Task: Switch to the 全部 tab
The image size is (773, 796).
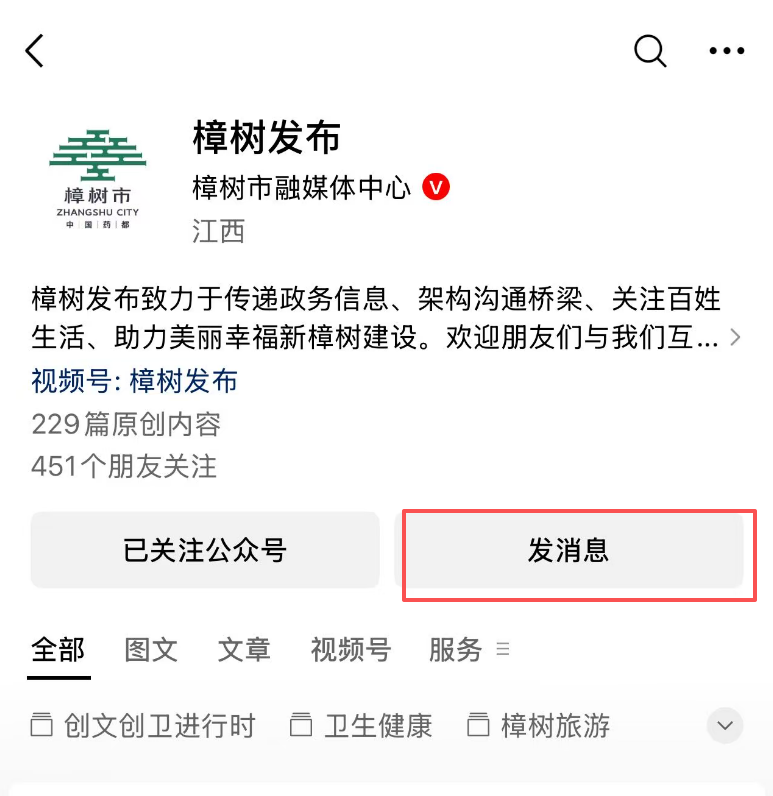Action: pos(58,650)
